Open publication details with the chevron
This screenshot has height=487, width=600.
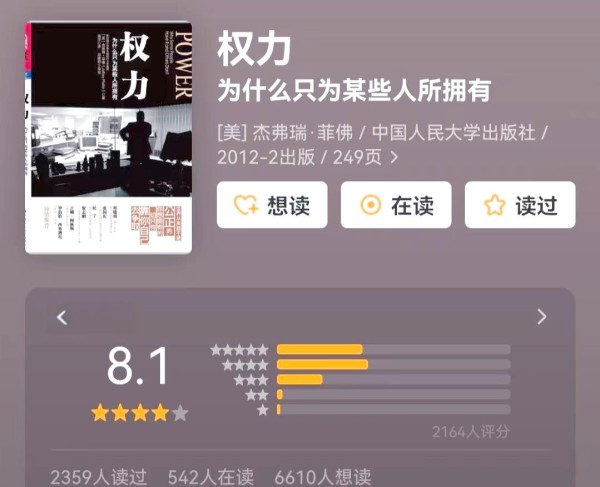tap(394, 157)
